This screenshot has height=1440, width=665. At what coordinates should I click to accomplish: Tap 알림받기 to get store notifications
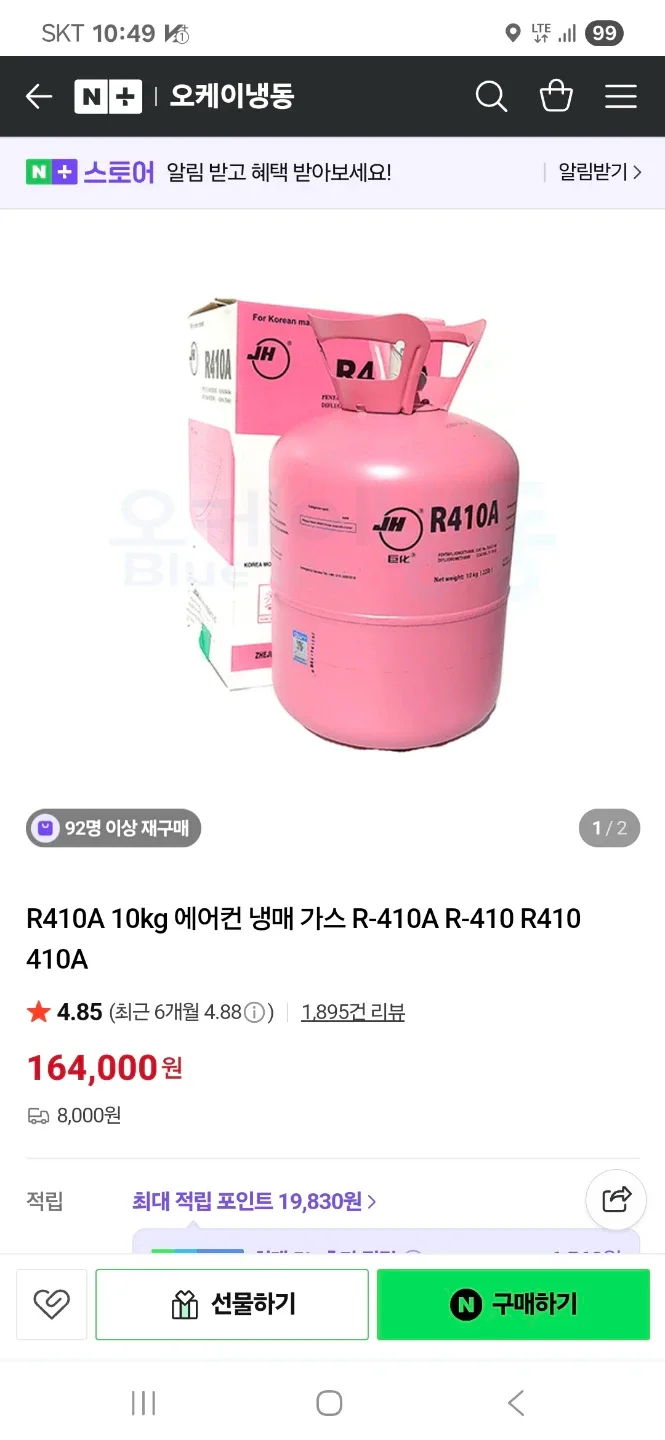pos(598,172)
